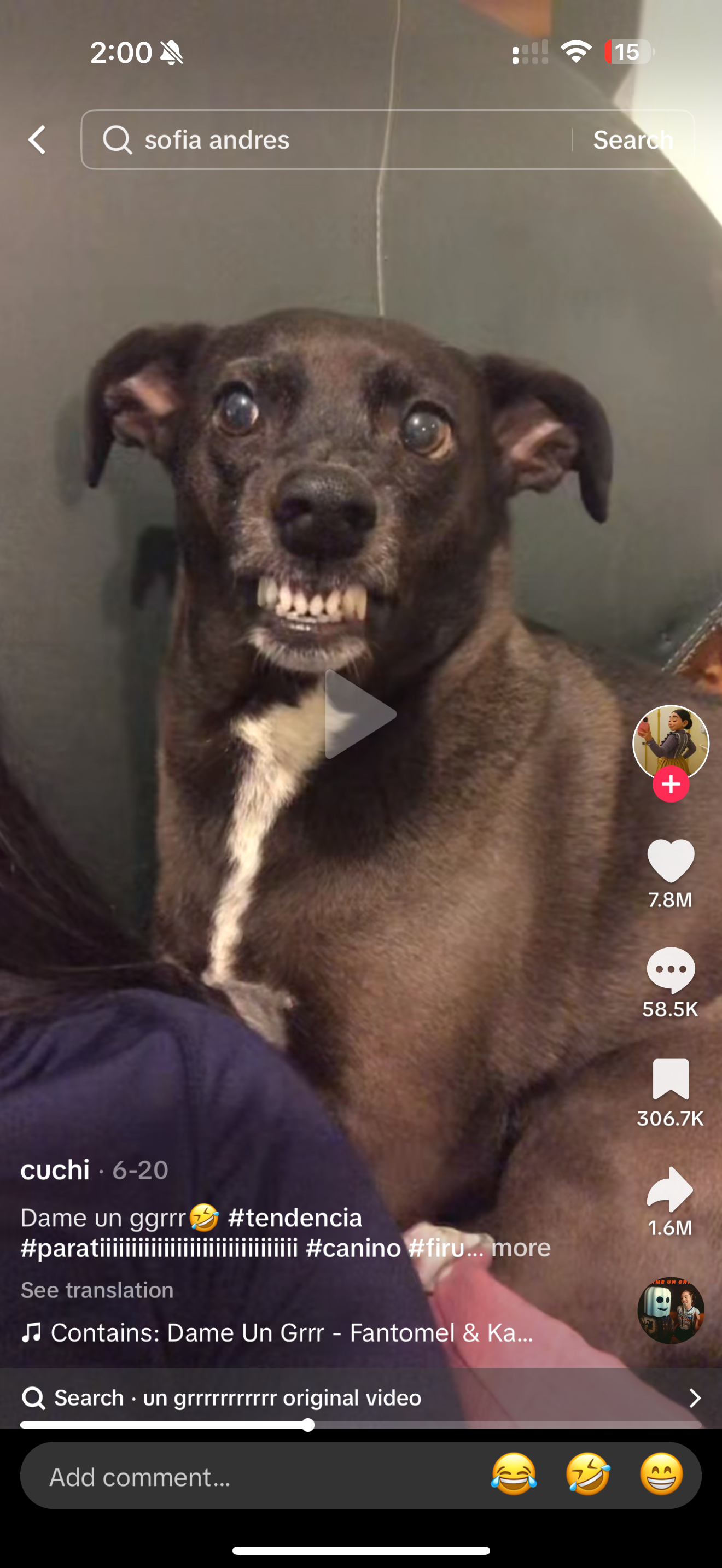Tap the Add comment field
This screenshot has width=722, height=1568.
[243, 1477]
